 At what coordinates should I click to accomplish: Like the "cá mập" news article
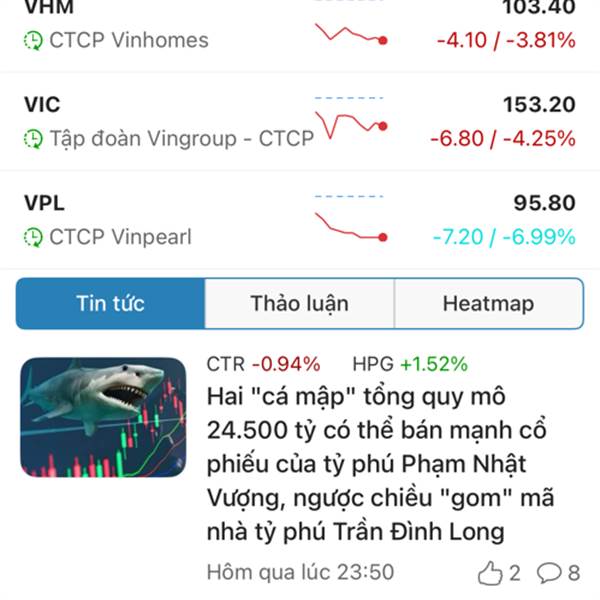click(x=499, y=573)
